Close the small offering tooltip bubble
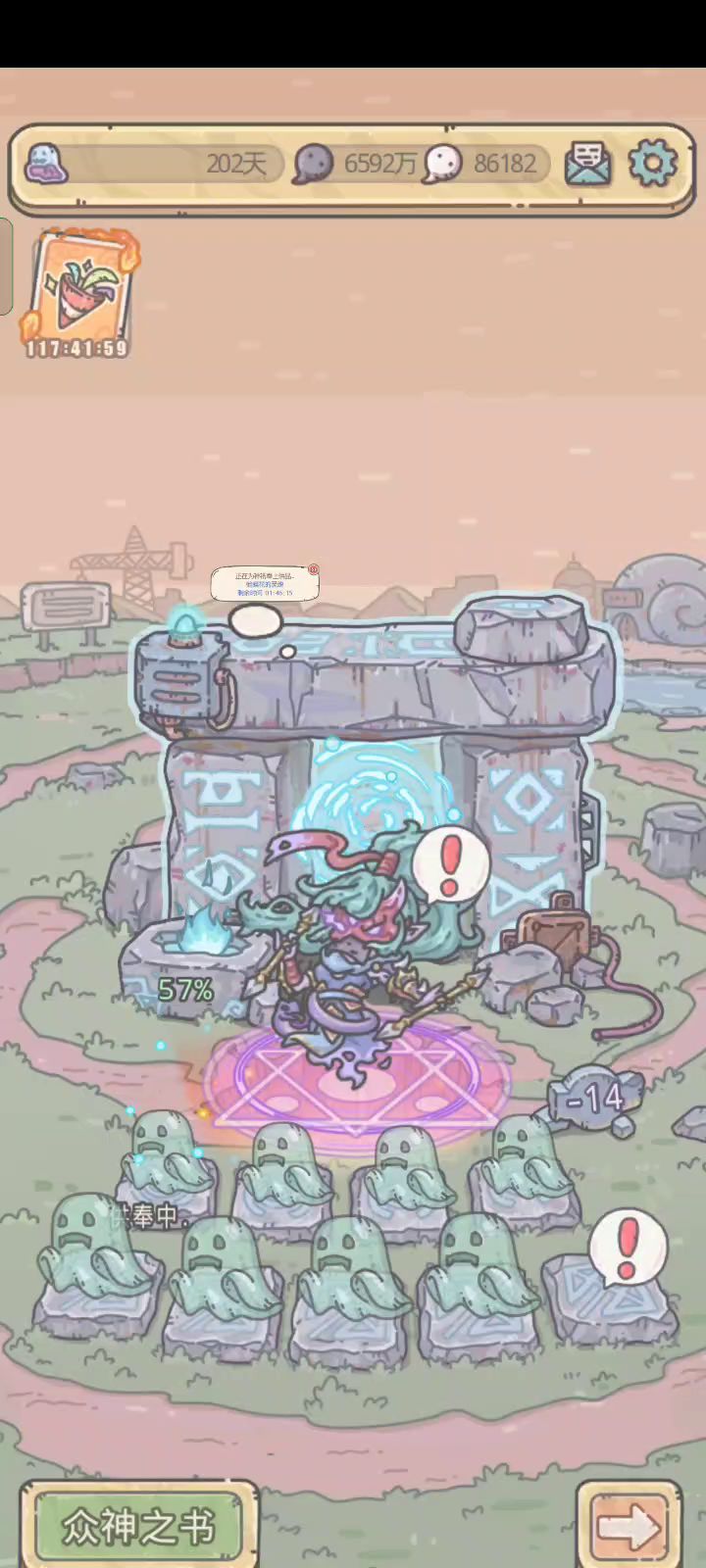 (313, 569)
